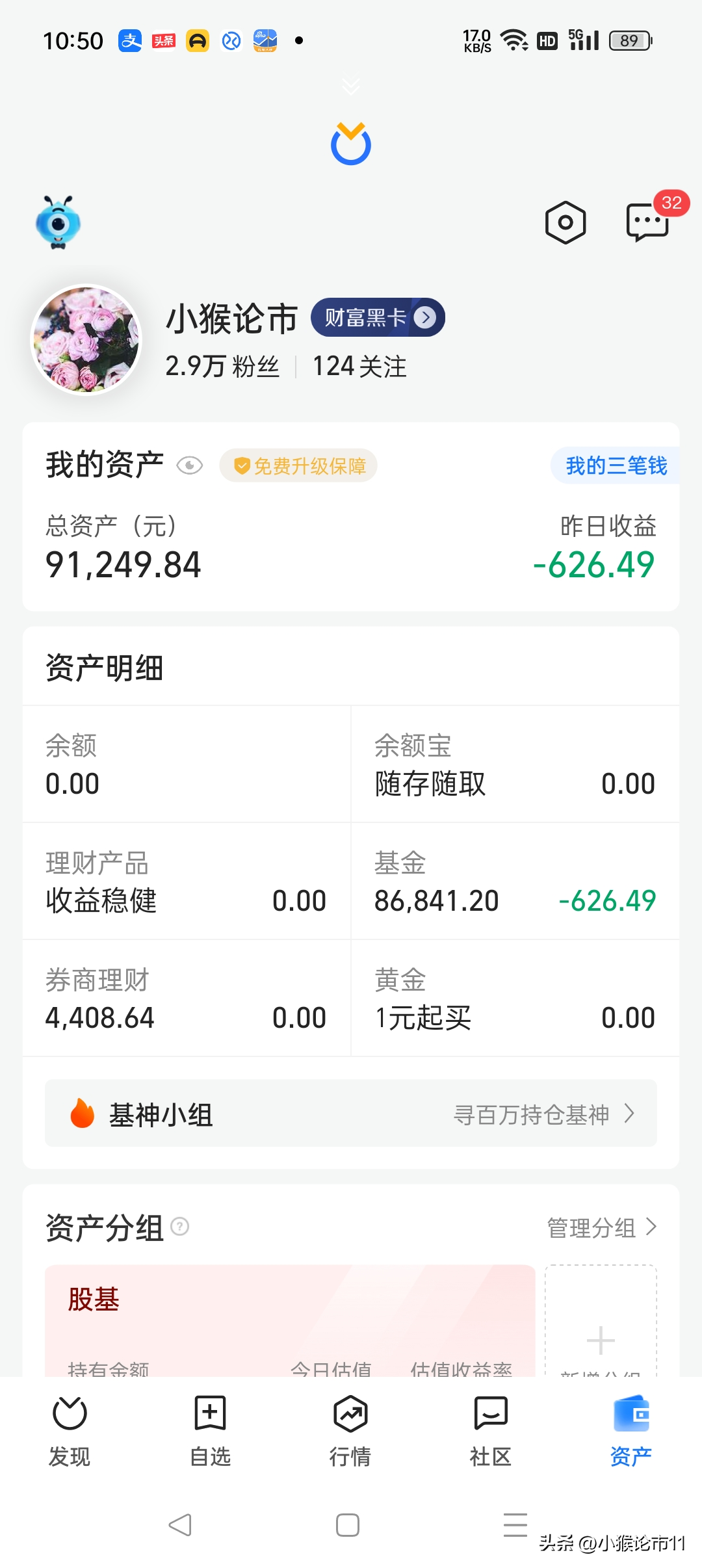Open 券商理财 details

[x=187, y=999]
